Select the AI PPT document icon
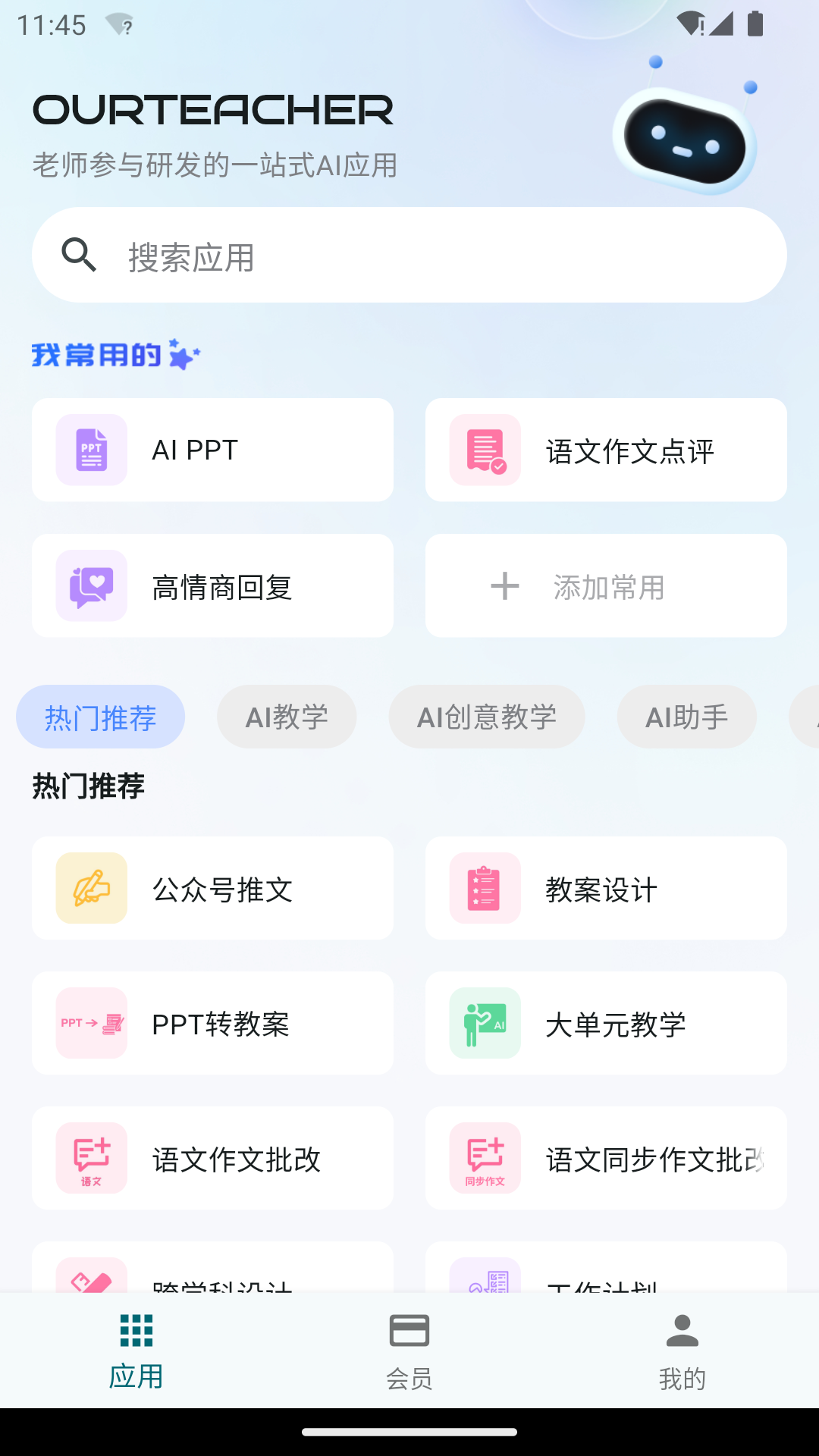819x1456 pixels. (90, 450)
